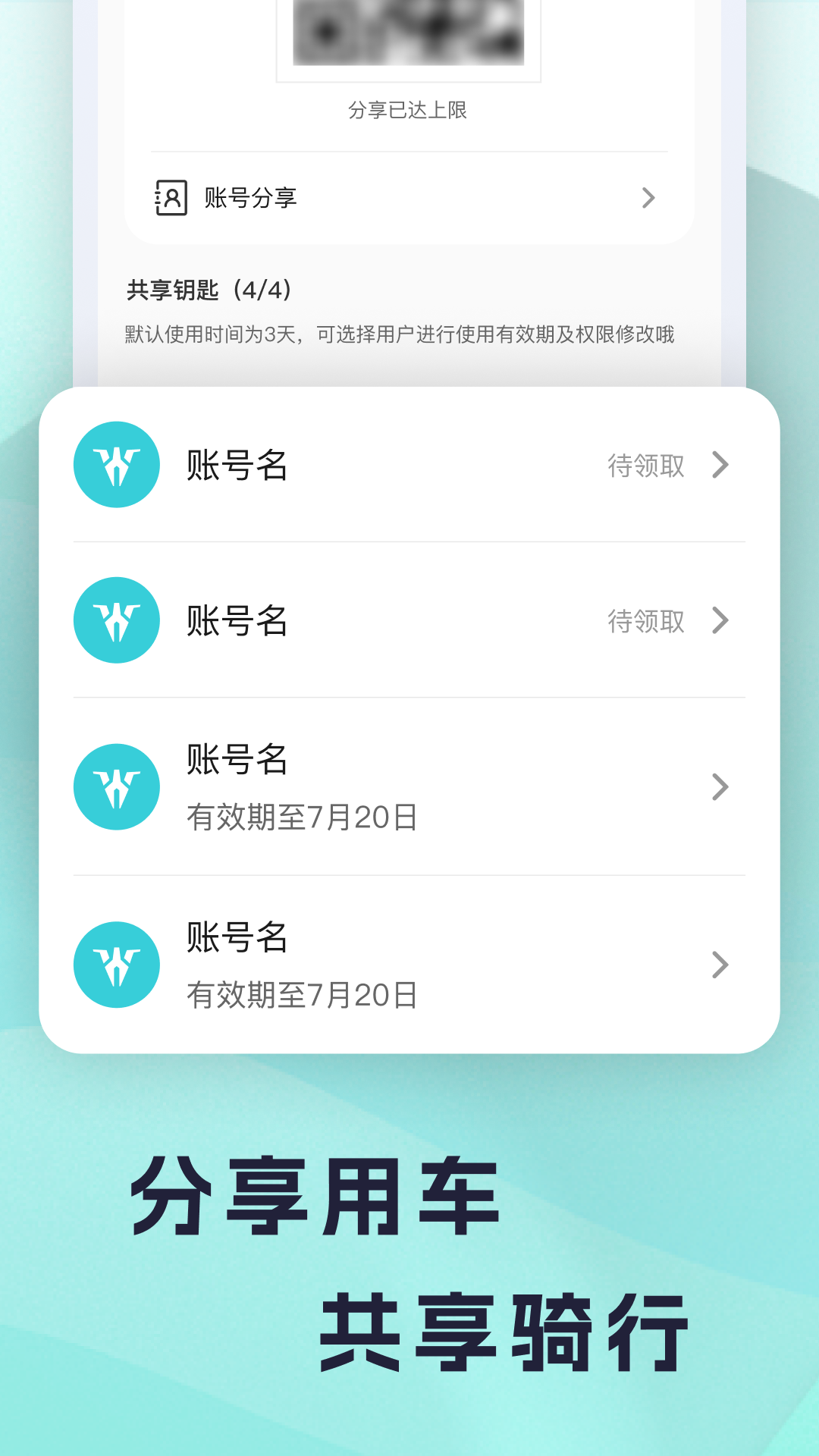Open the blurred QR code image
819x1456 pixels.
(x=407, y=34)
